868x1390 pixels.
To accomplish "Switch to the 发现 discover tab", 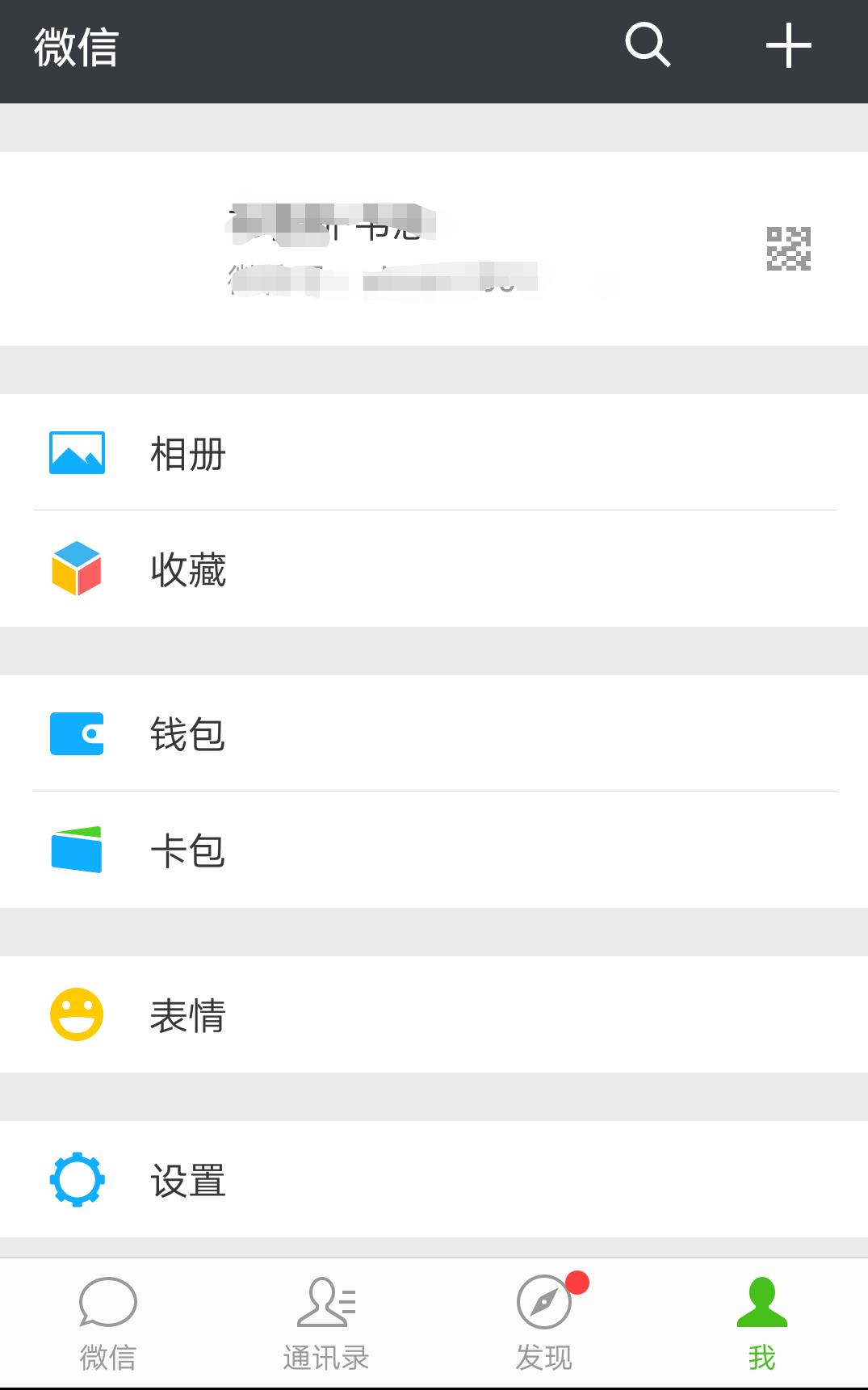I will pyautogui.click(x=543, y=1323).
